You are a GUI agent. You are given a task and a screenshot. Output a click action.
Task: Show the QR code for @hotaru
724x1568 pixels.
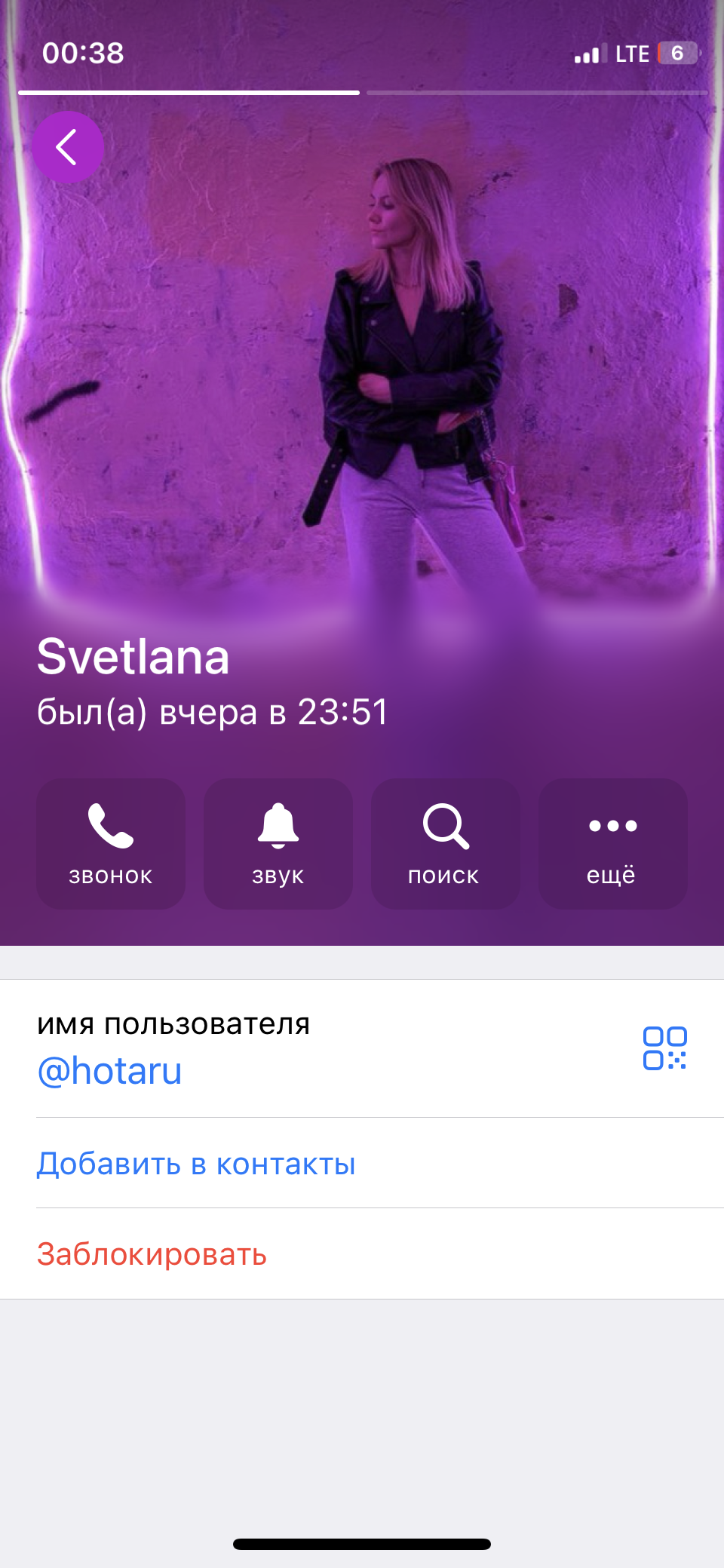[664, 1048]
